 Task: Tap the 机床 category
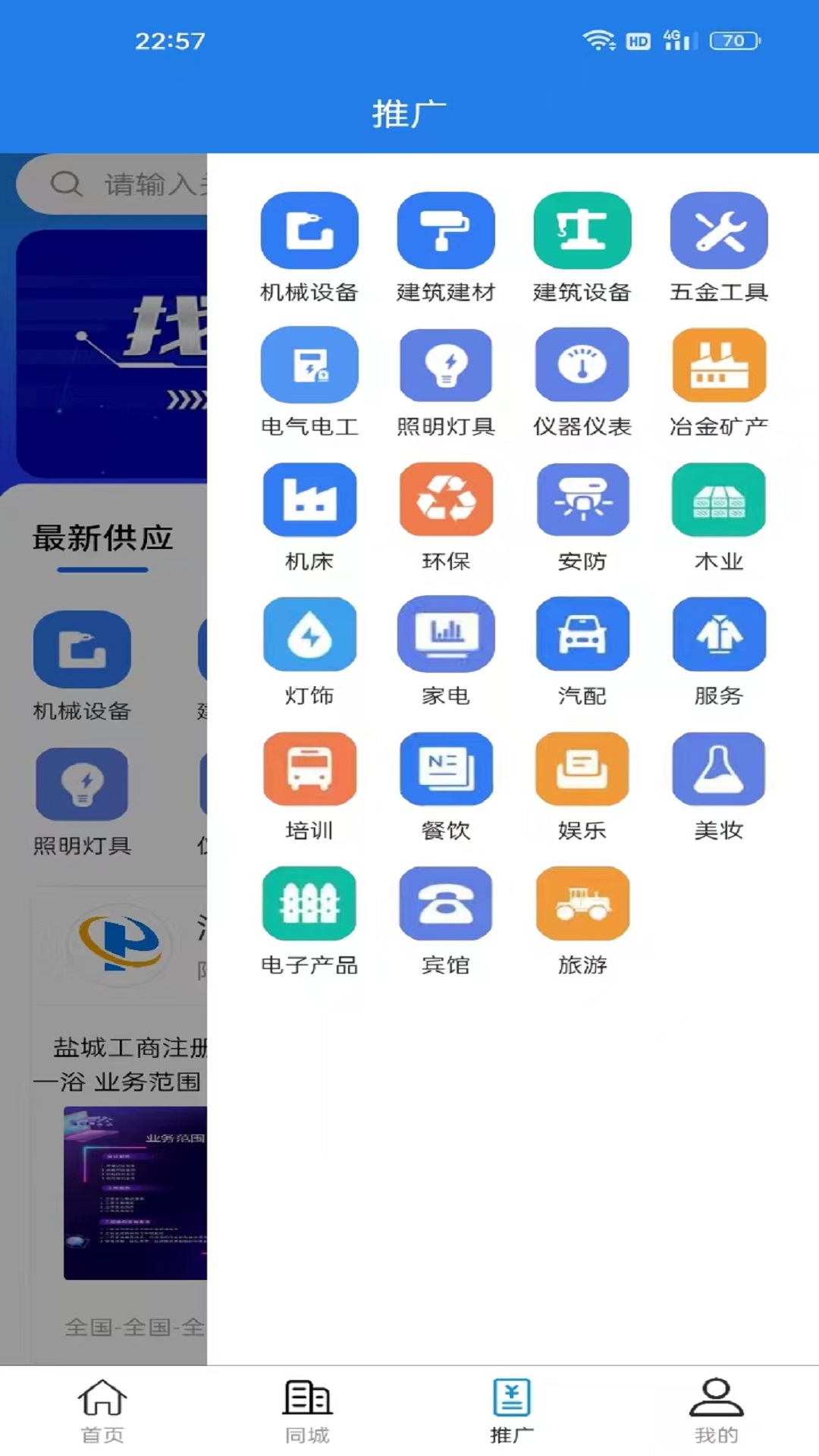(x=309, y=500)
